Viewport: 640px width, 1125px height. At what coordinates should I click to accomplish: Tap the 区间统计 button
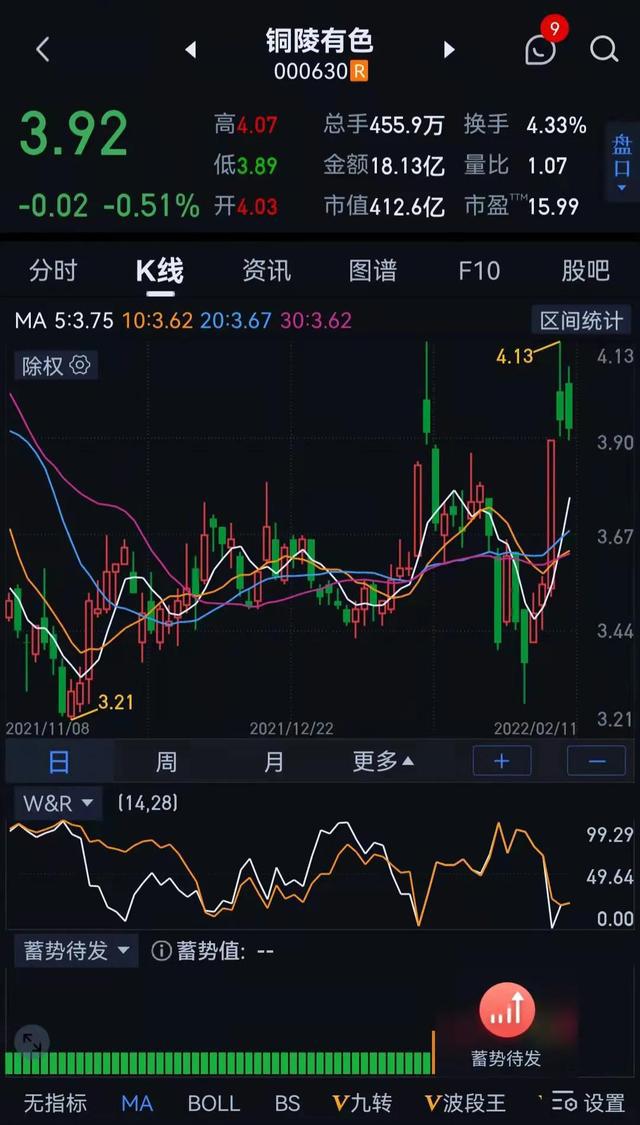(x=581, y=320)
